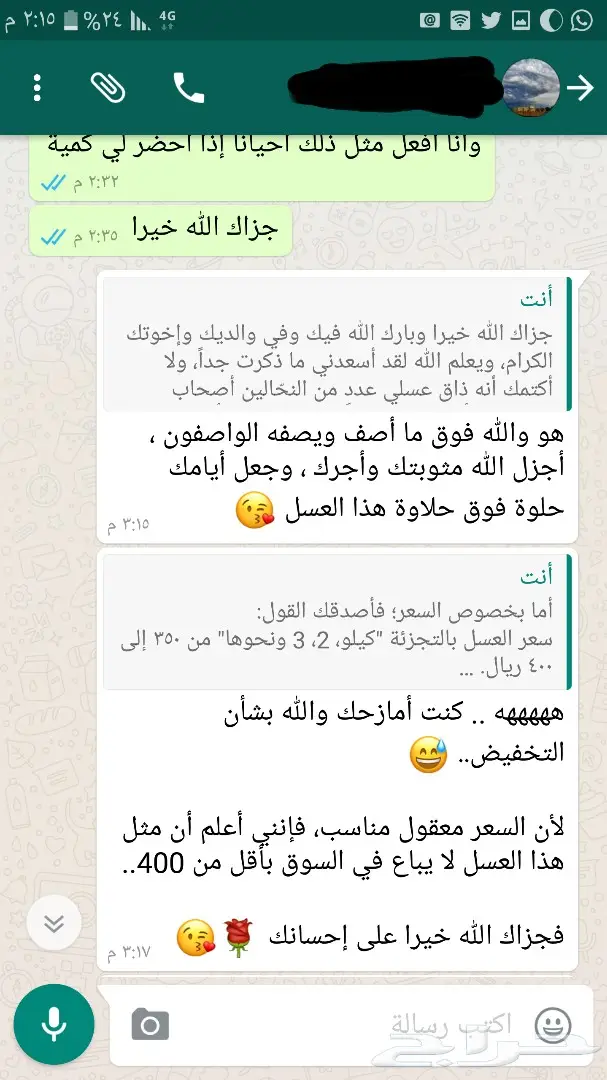Open quoted reply about أما بخصوص السعر
The height and width of the screenshot is (1080, 607).
tap(338, 621)
